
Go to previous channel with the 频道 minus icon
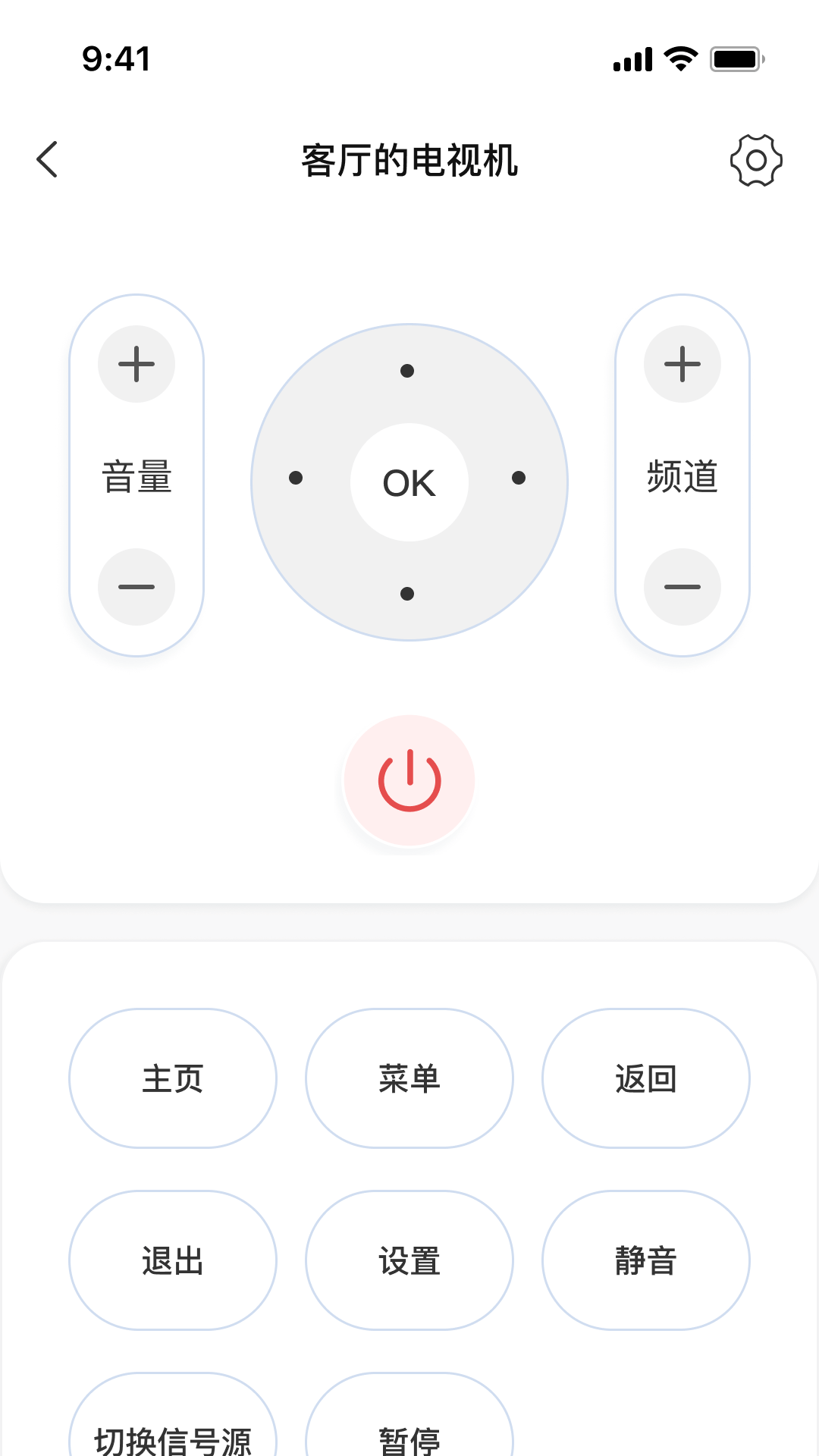(682, 587)
